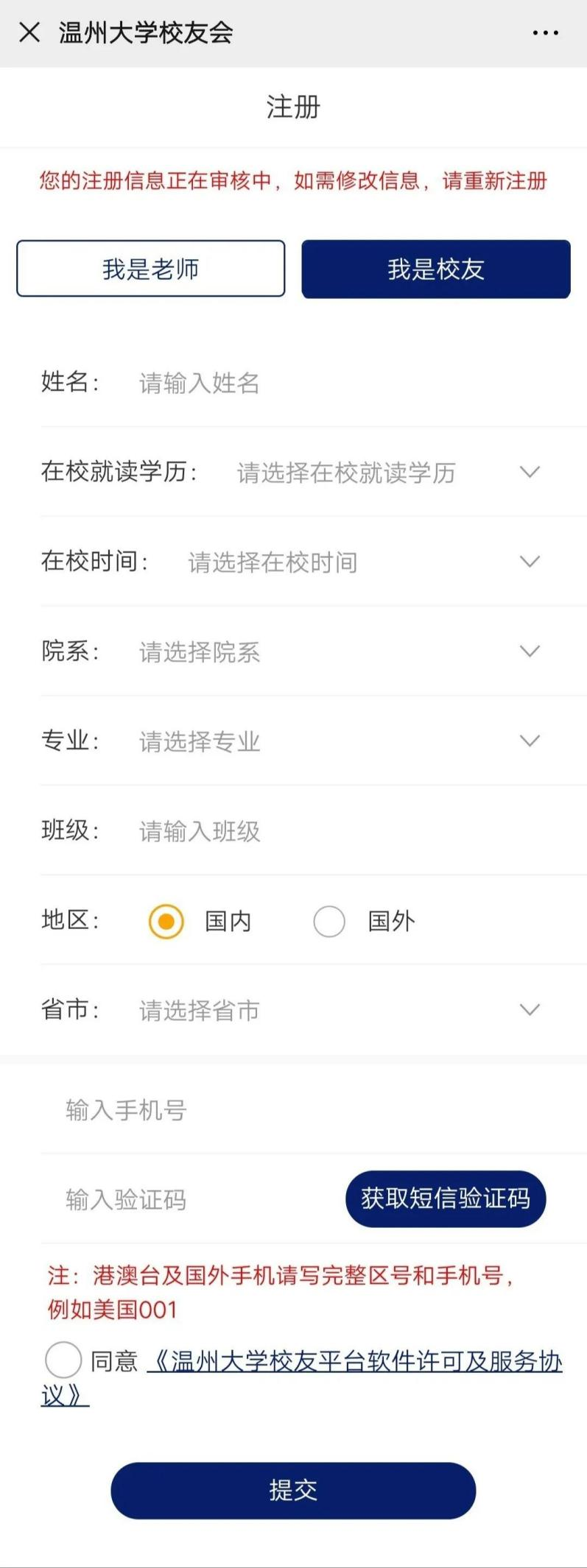This screenshot has height=1568, width=587.
Task: Close the 温州大学校友会 page
Action: (29, 32)
